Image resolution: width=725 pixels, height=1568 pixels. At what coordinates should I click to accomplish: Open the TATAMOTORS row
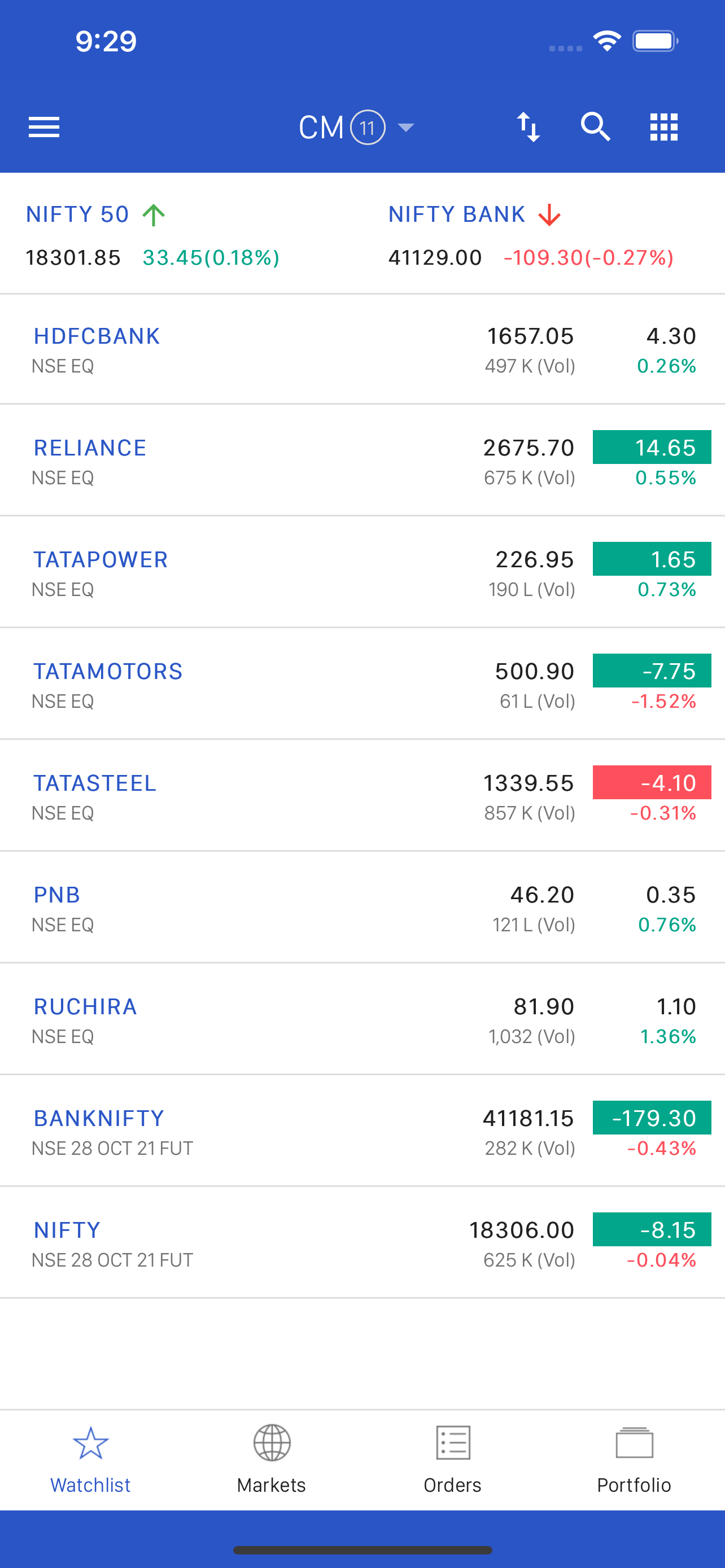362,685
